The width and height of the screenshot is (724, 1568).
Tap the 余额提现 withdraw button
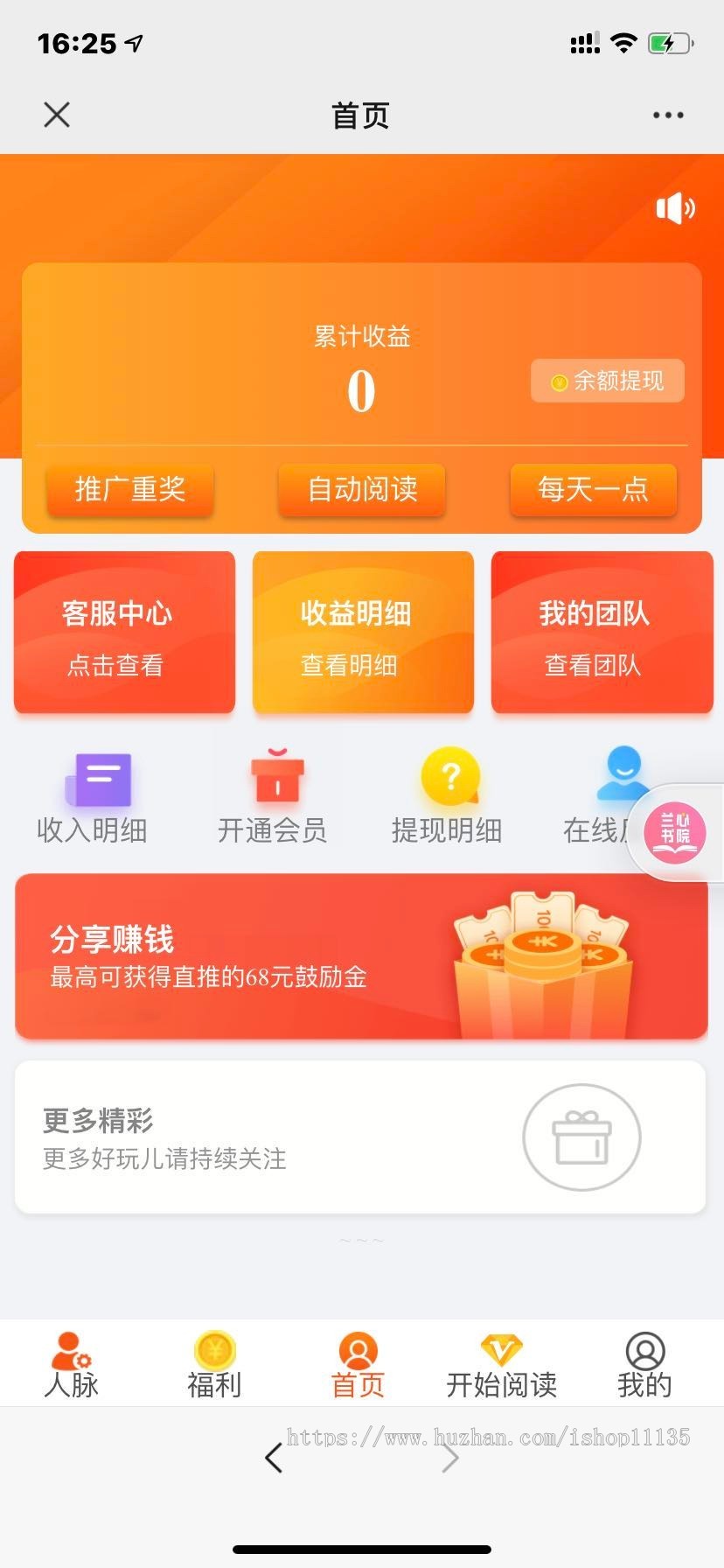tap(607, 381)
